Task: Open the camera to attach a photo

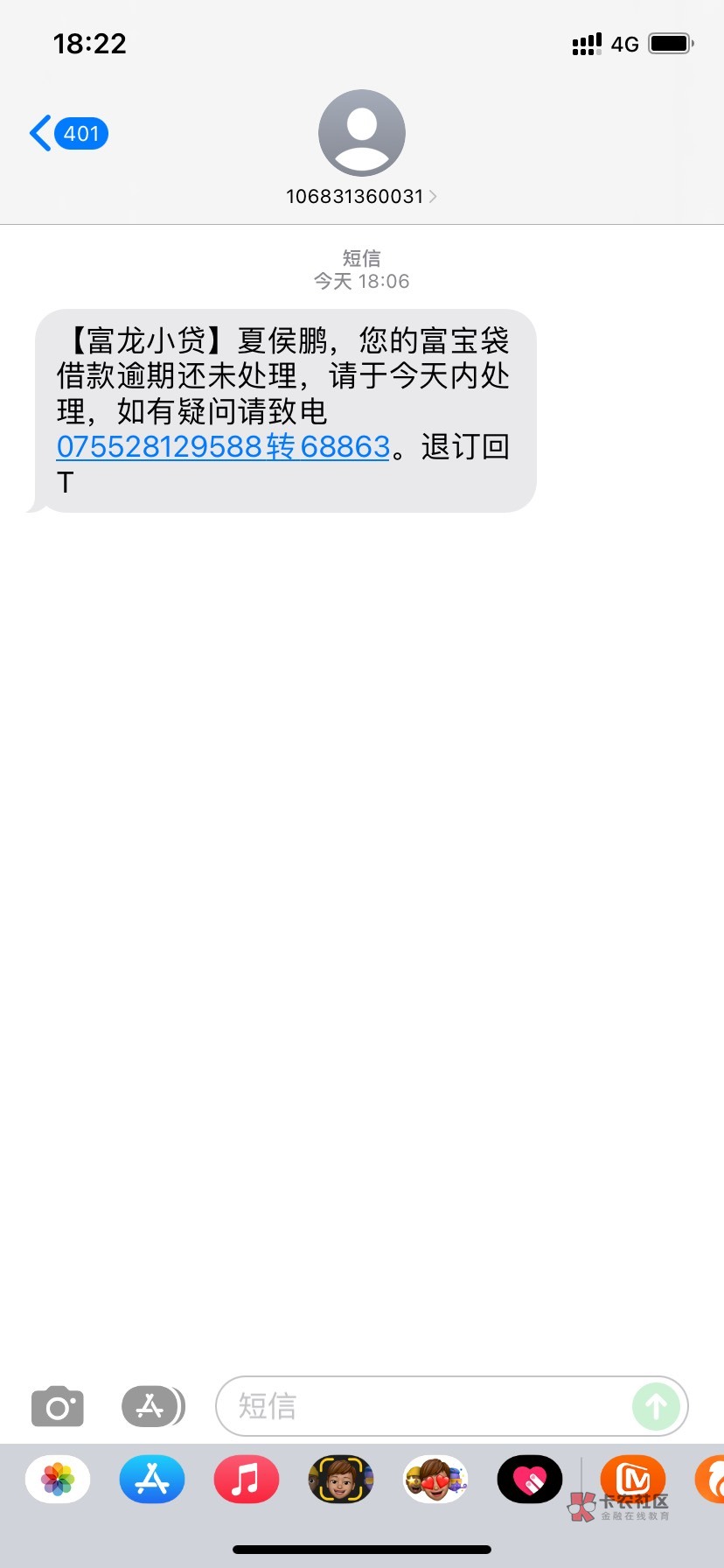Action: (58, 1407)
